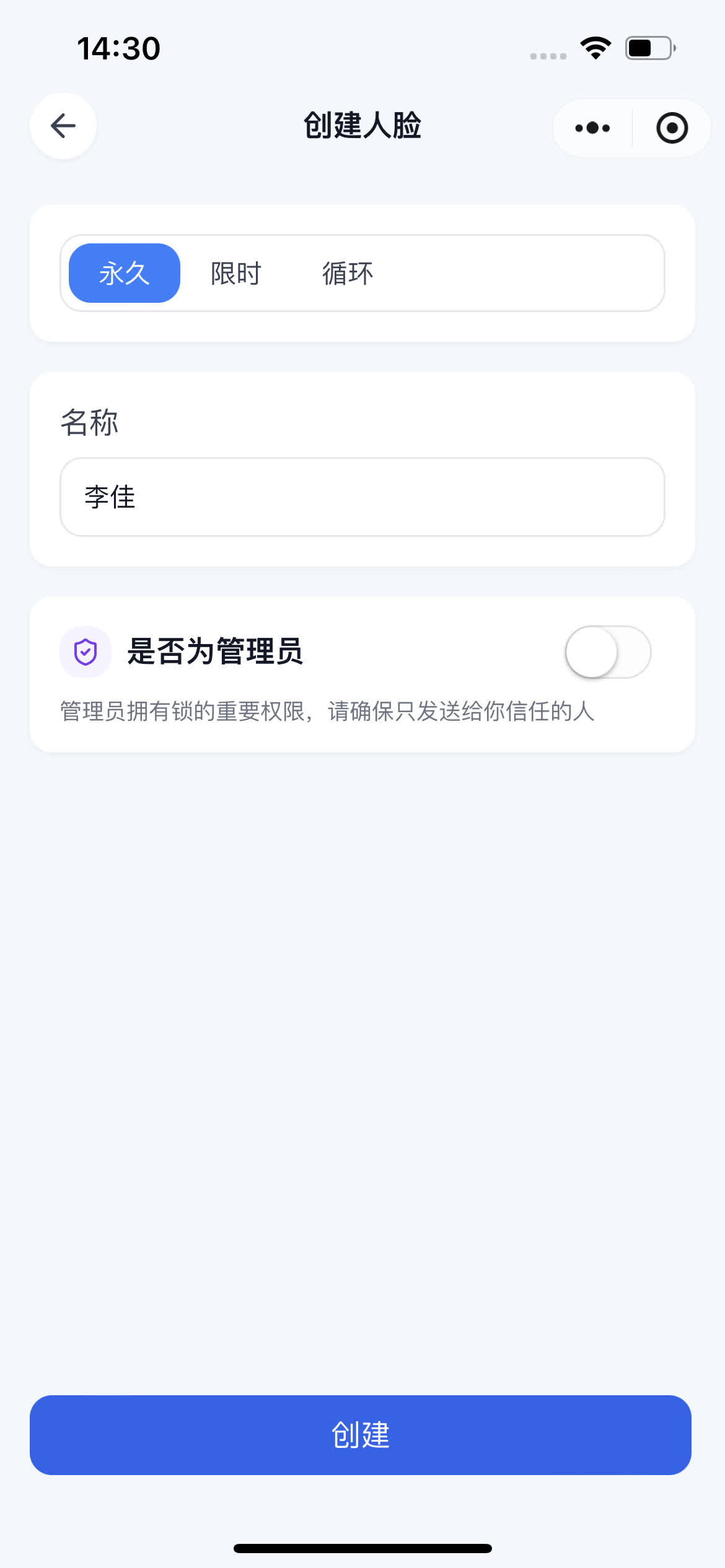725x1568 pixels.
Task: Tap the clock showing 14:30
Action: 117,48
